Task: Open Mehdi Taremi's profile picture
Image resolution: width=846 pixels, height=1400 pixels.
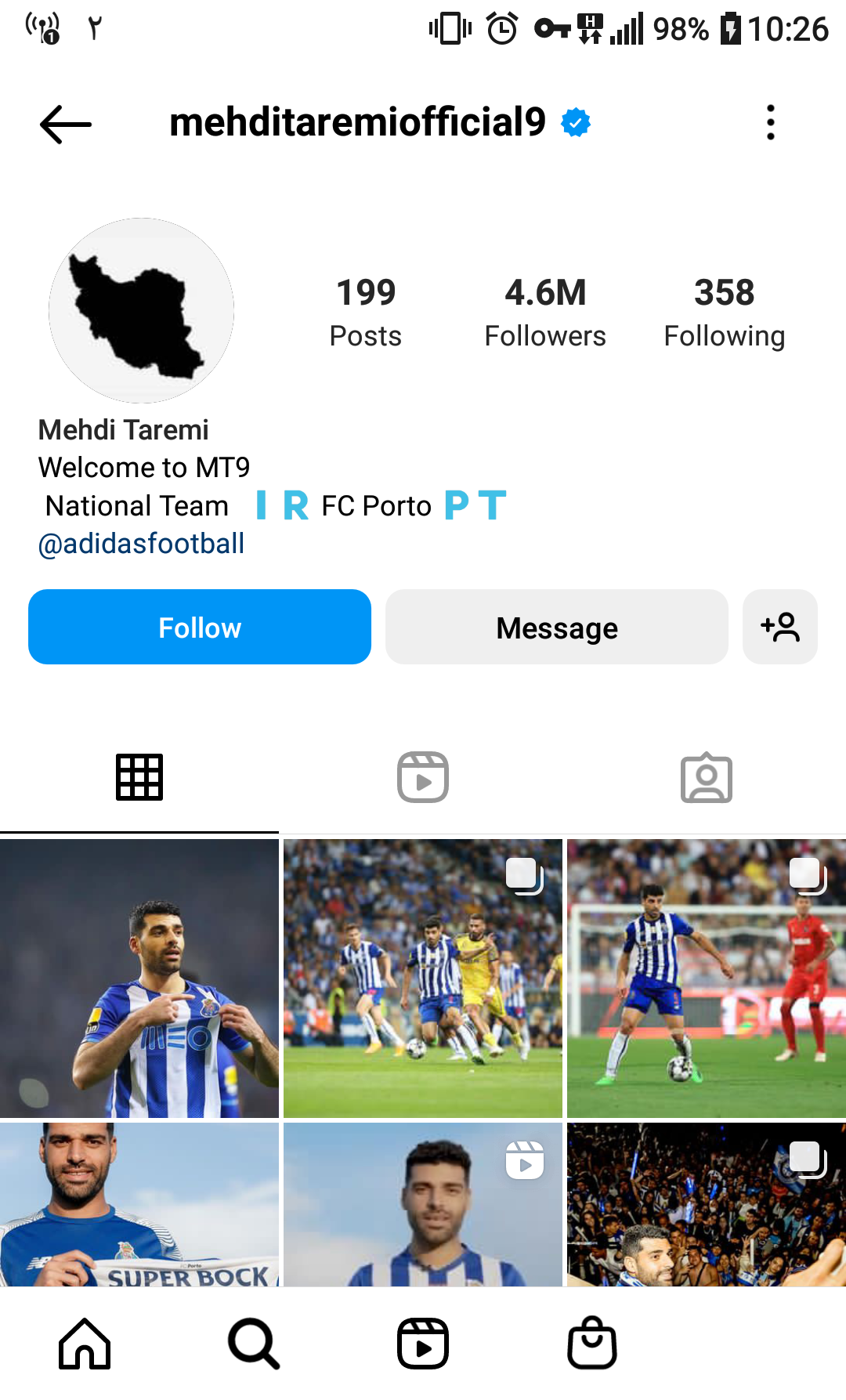Action: 142,310
